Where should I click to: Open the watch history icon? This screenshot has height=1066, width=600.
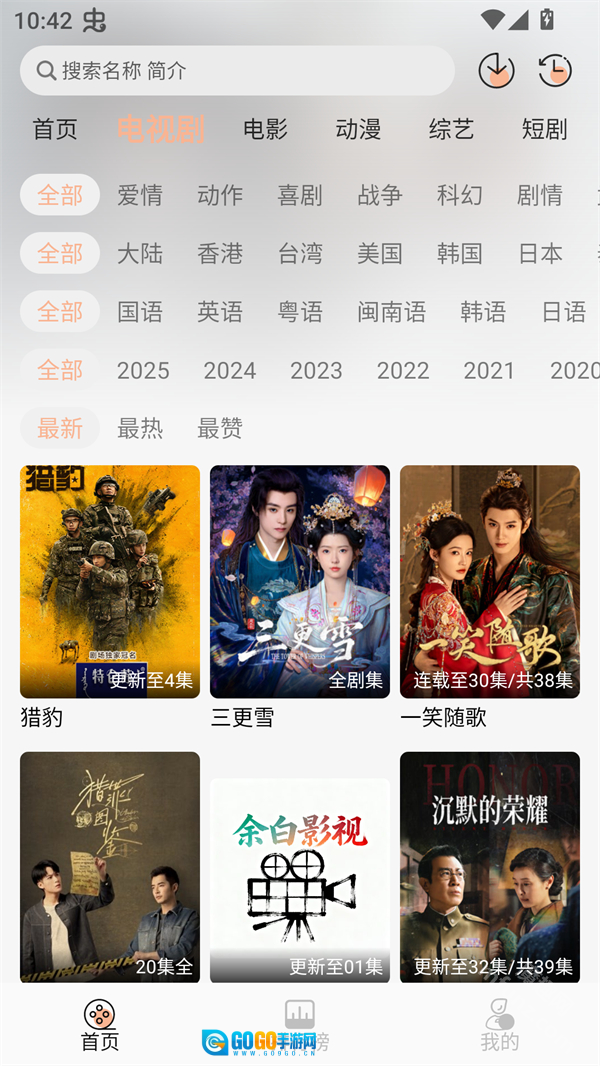click(x=555, y=70)
